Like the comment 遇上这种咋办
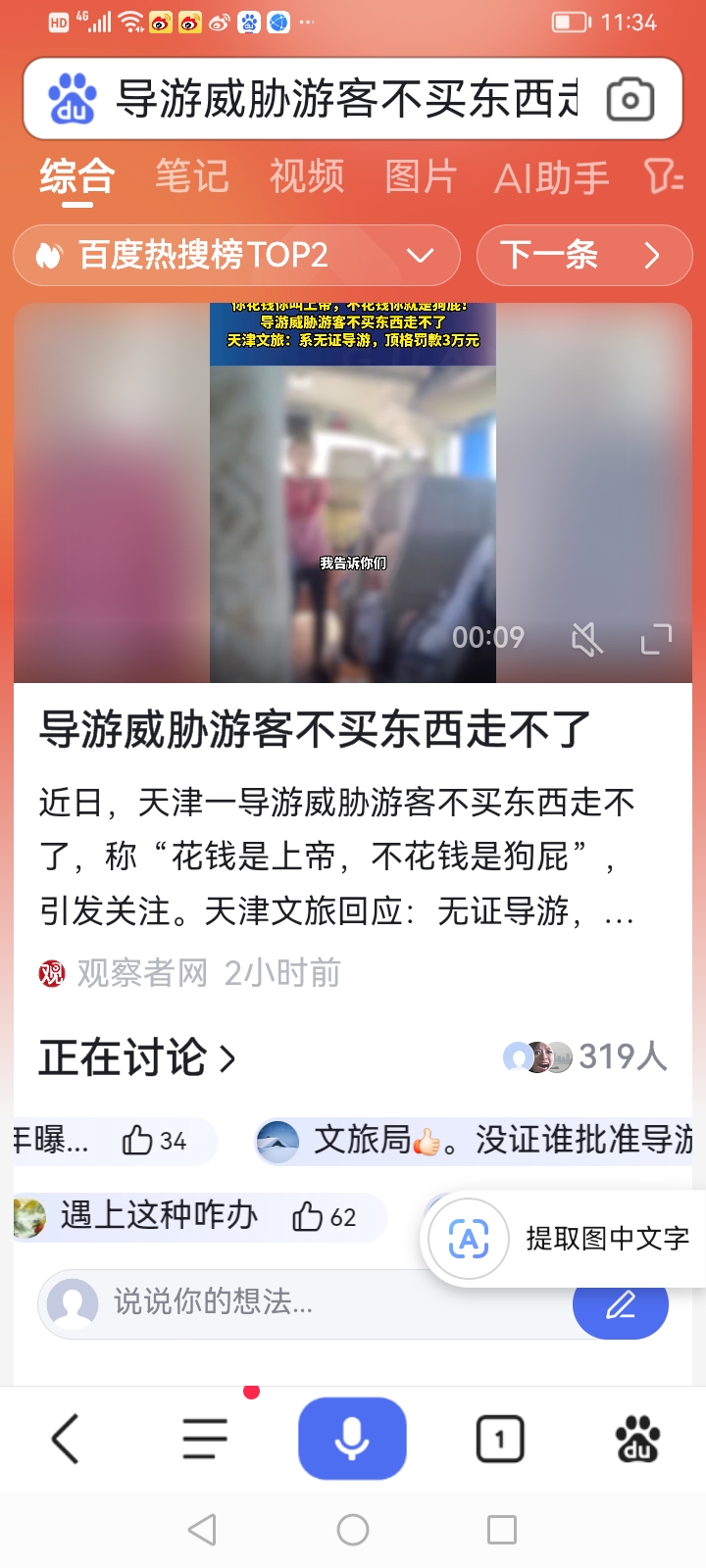Viewport: 706px width, 1568px height. [308, 1217]
